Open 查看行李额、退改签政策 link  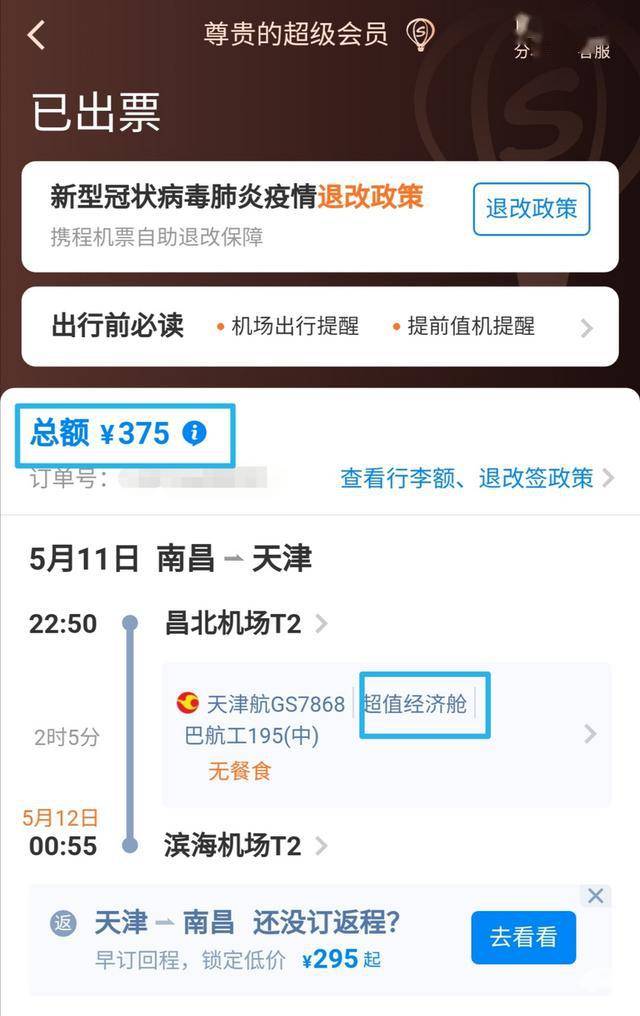point(476,478)
